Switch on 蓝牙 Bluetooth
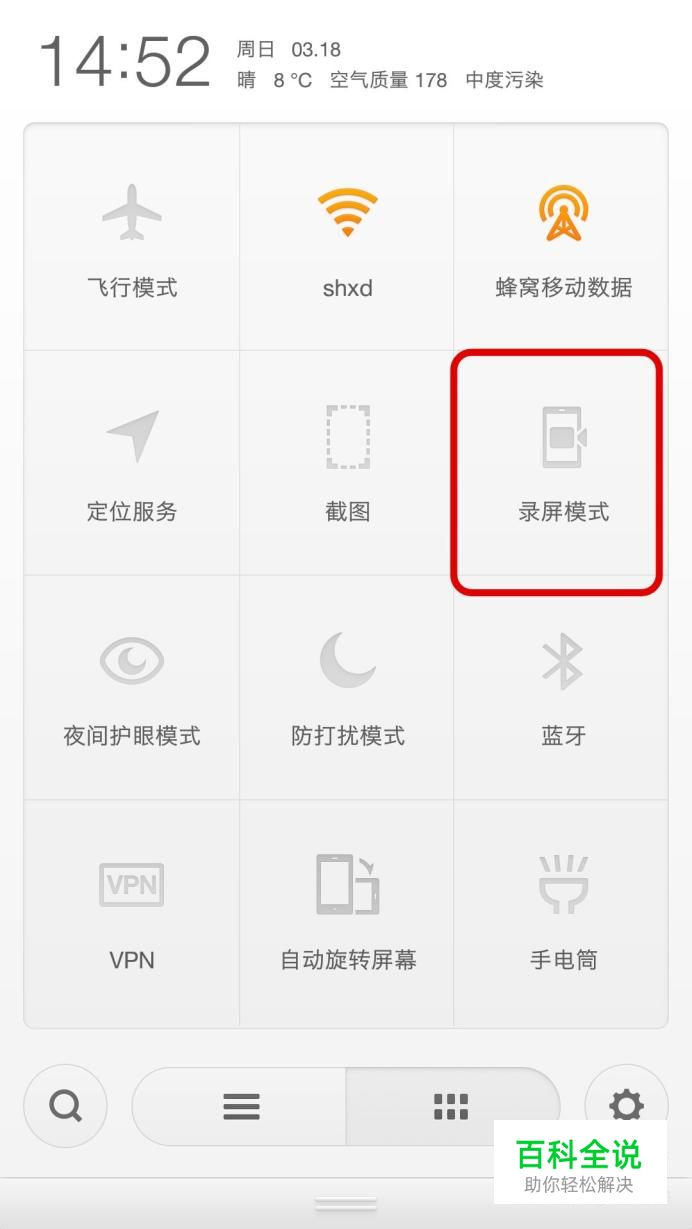 pos(563,686)
